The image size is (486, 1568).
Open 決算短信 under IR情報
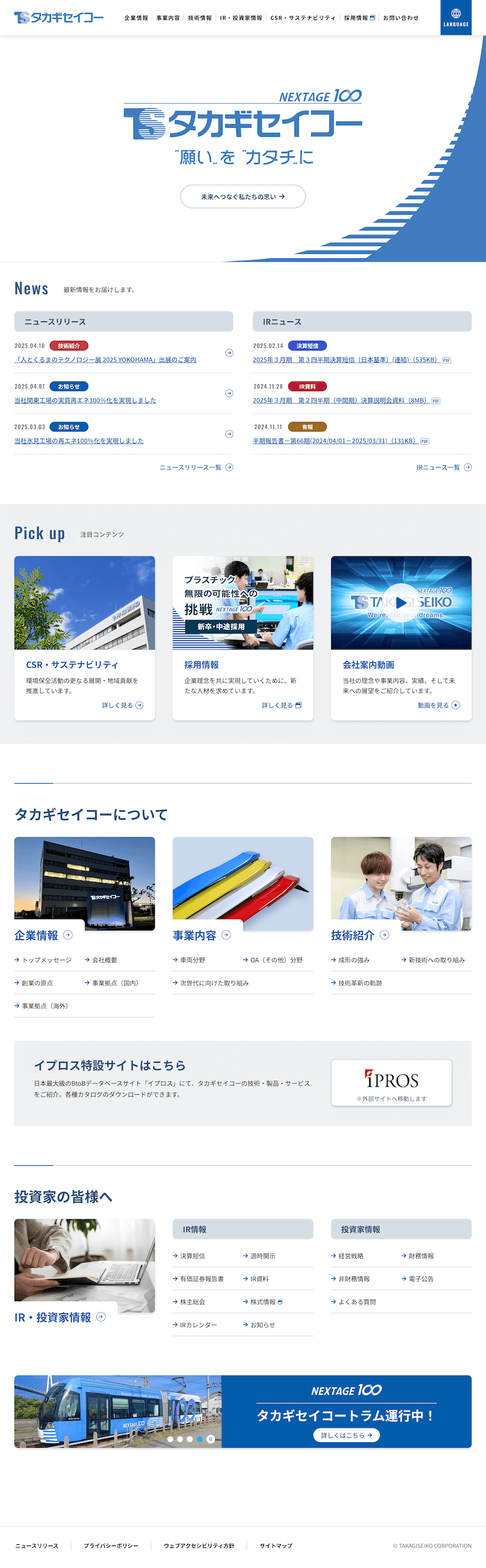(193, 1256)
